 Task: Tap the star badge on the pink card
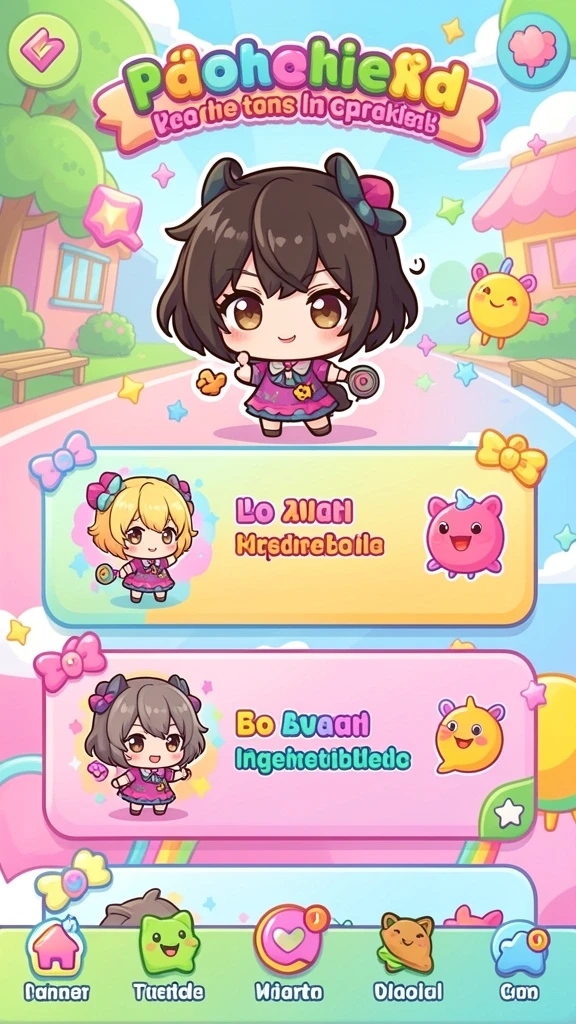point(509,812)
